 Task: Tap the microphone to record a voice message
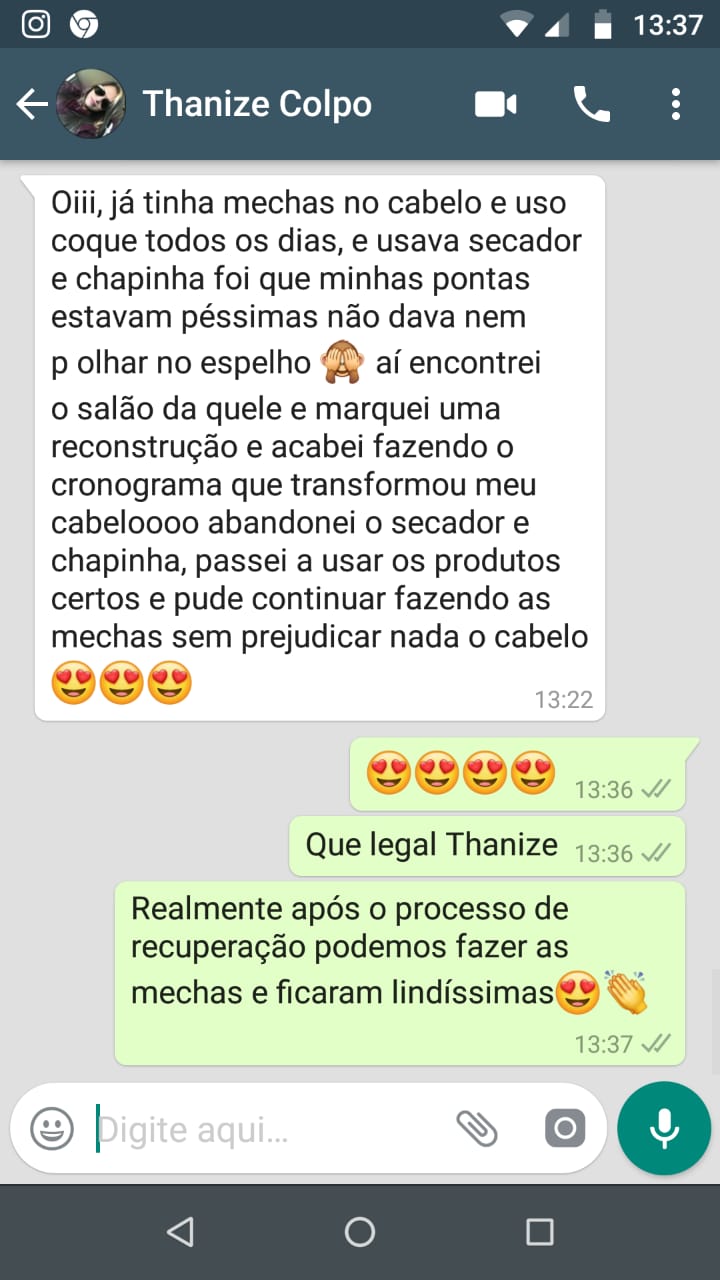pos(663,1128)
